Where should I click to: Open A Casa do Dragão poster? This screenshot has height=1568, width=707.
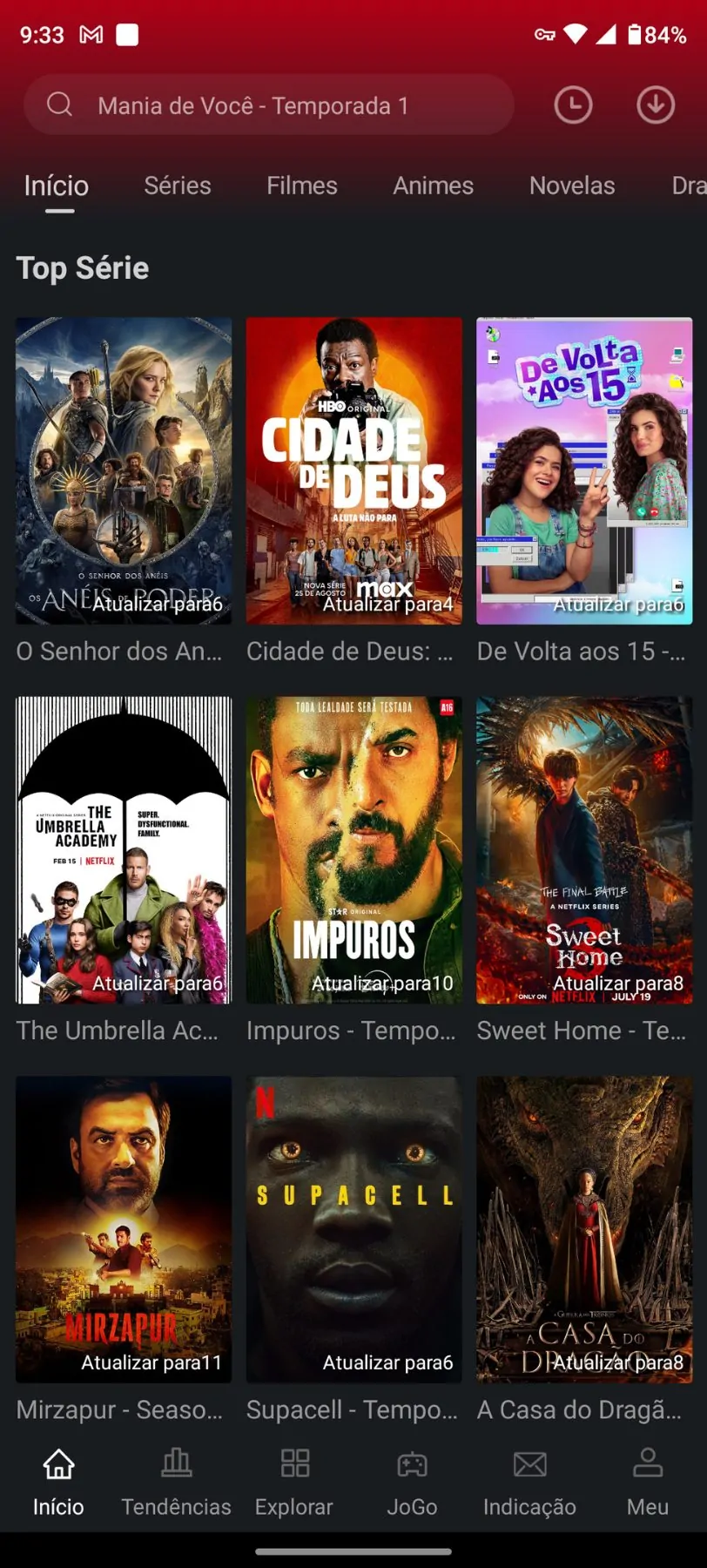click(x=584, y=1228)
